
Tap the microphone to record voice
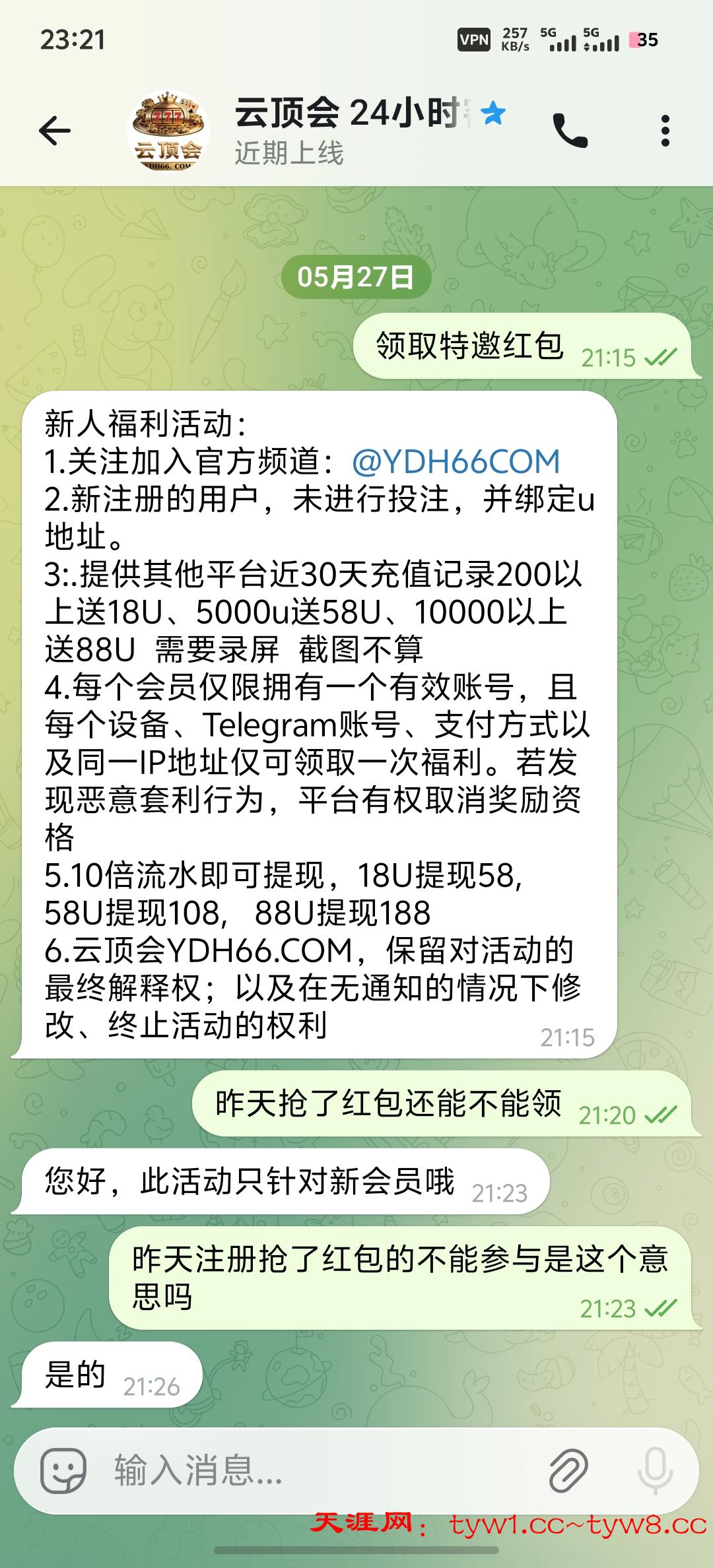[x=655, y=1471]
